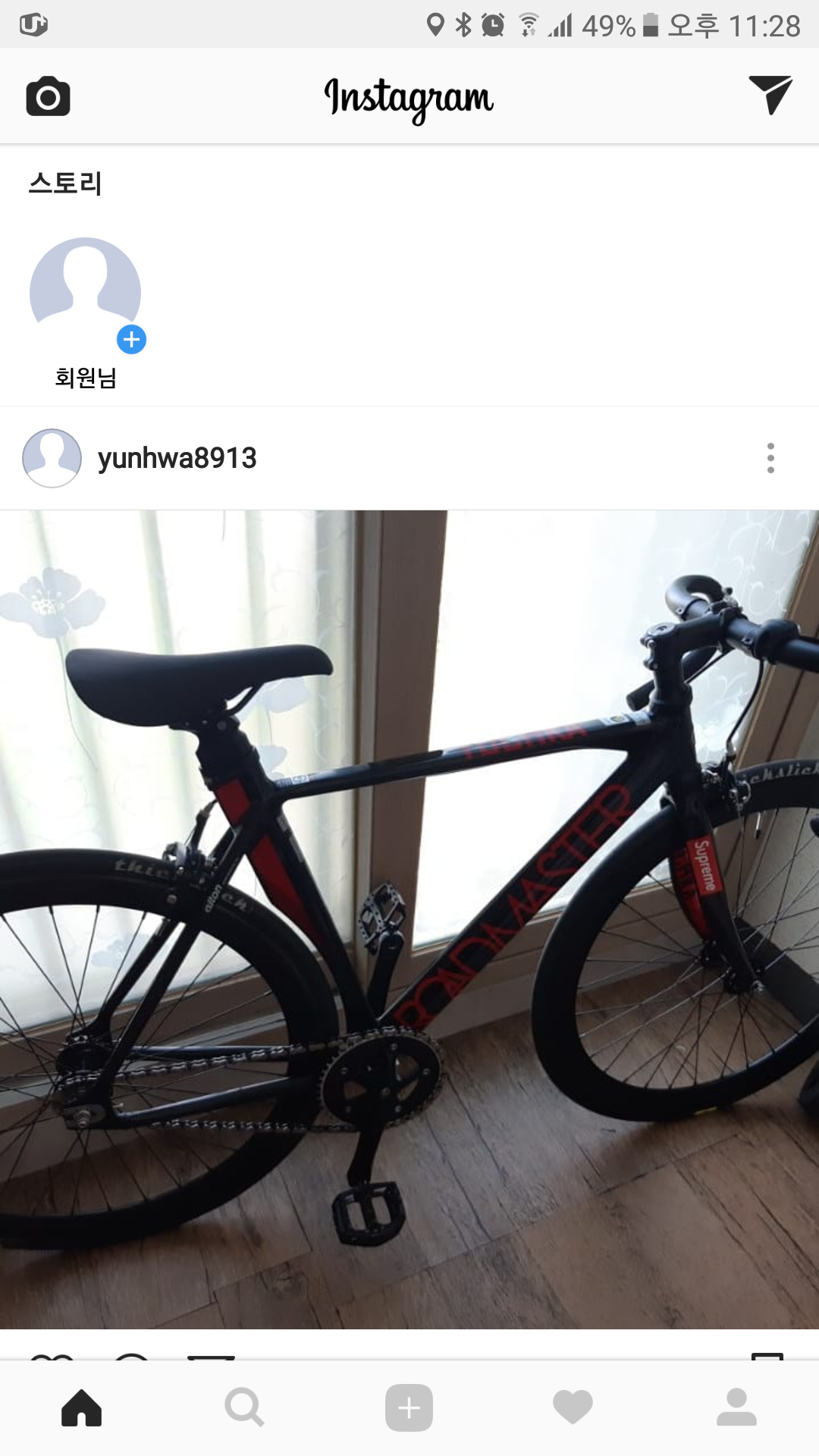Viewport: 819px width, 1456px height.
Task: Open overflow menu on yunhwa8913's post
Action: click(x=770, y=458)
